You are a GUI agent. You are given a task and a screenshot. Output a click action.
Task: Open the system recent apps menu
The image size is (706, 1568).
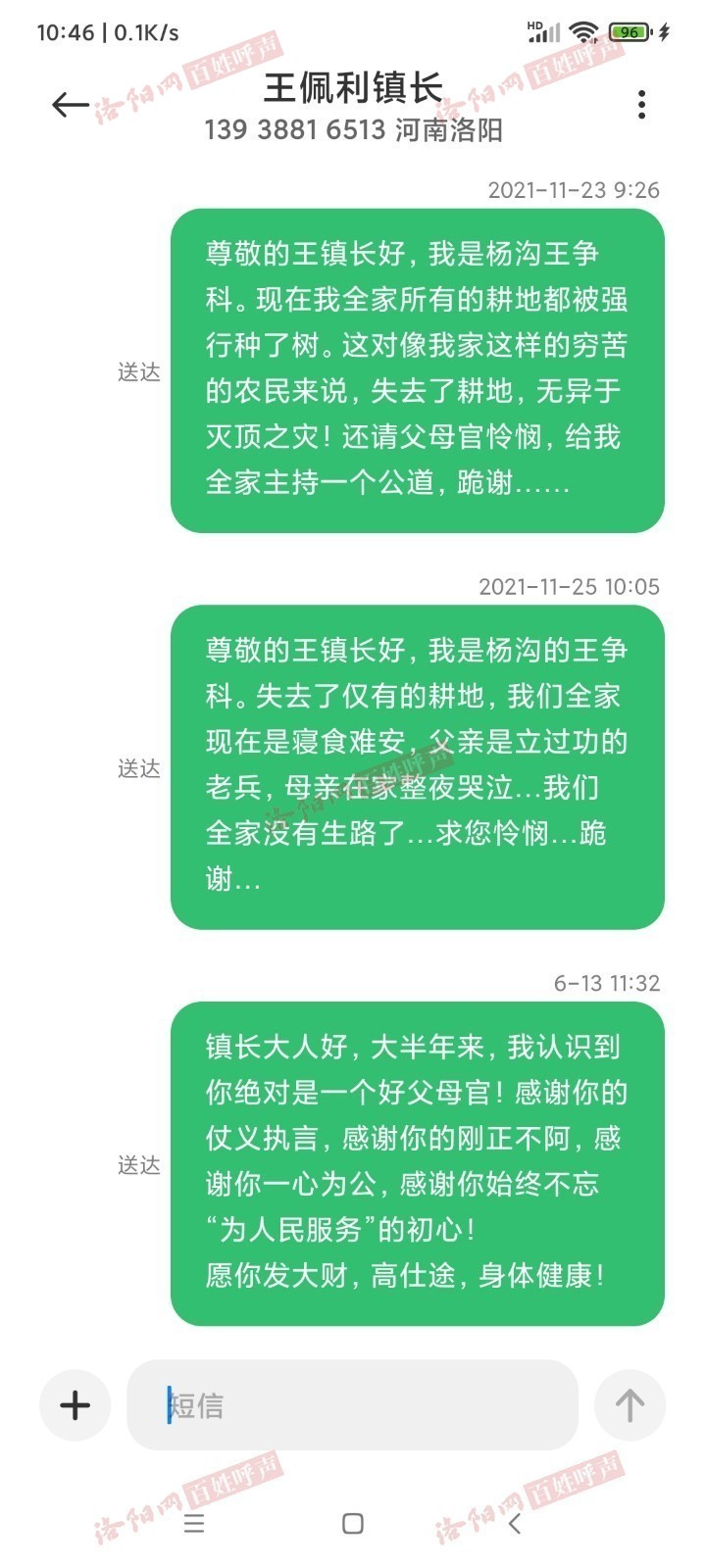coord(194,1523)
